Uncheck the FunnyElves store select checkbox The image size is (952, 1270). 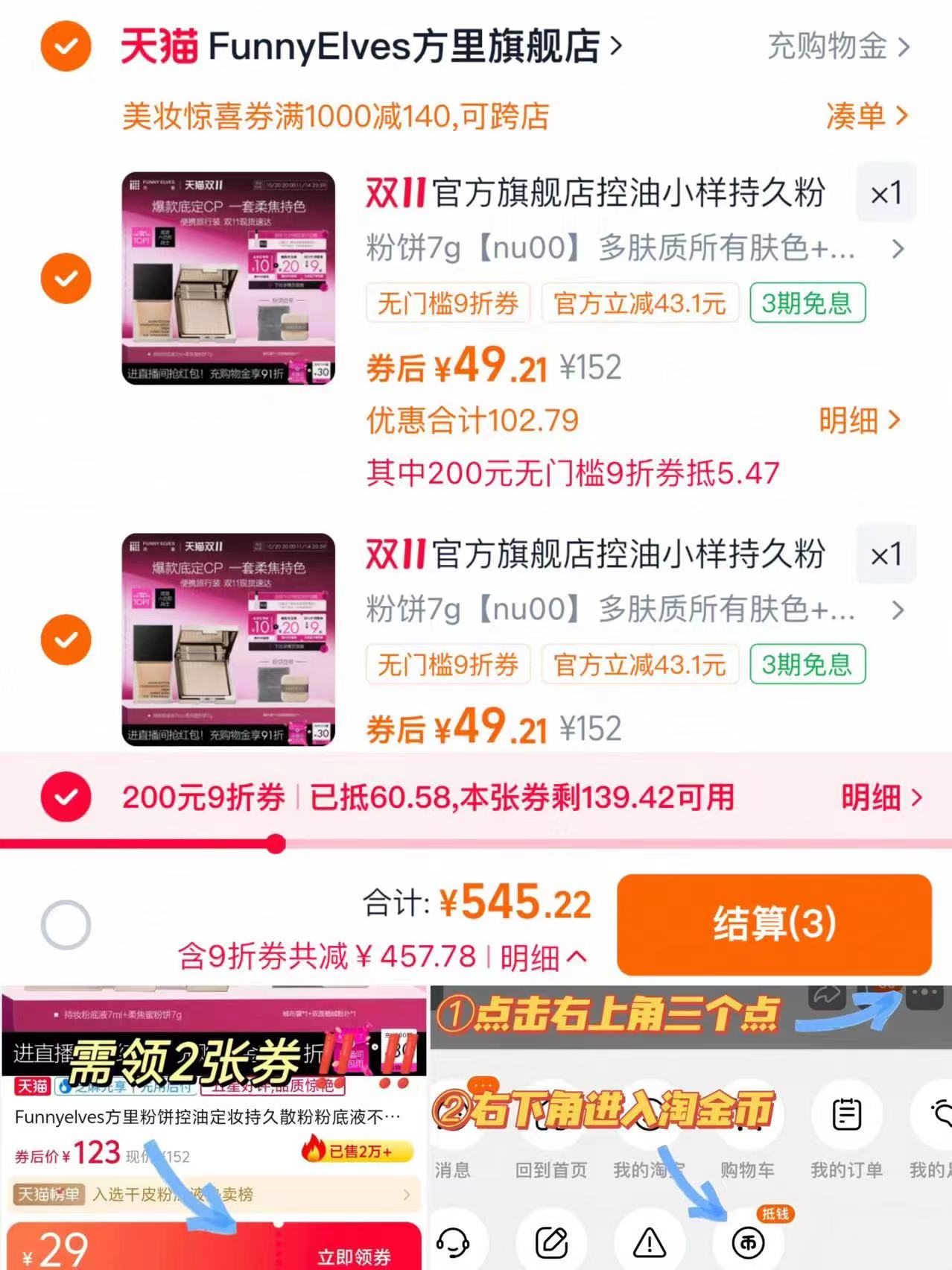[66, 47]
